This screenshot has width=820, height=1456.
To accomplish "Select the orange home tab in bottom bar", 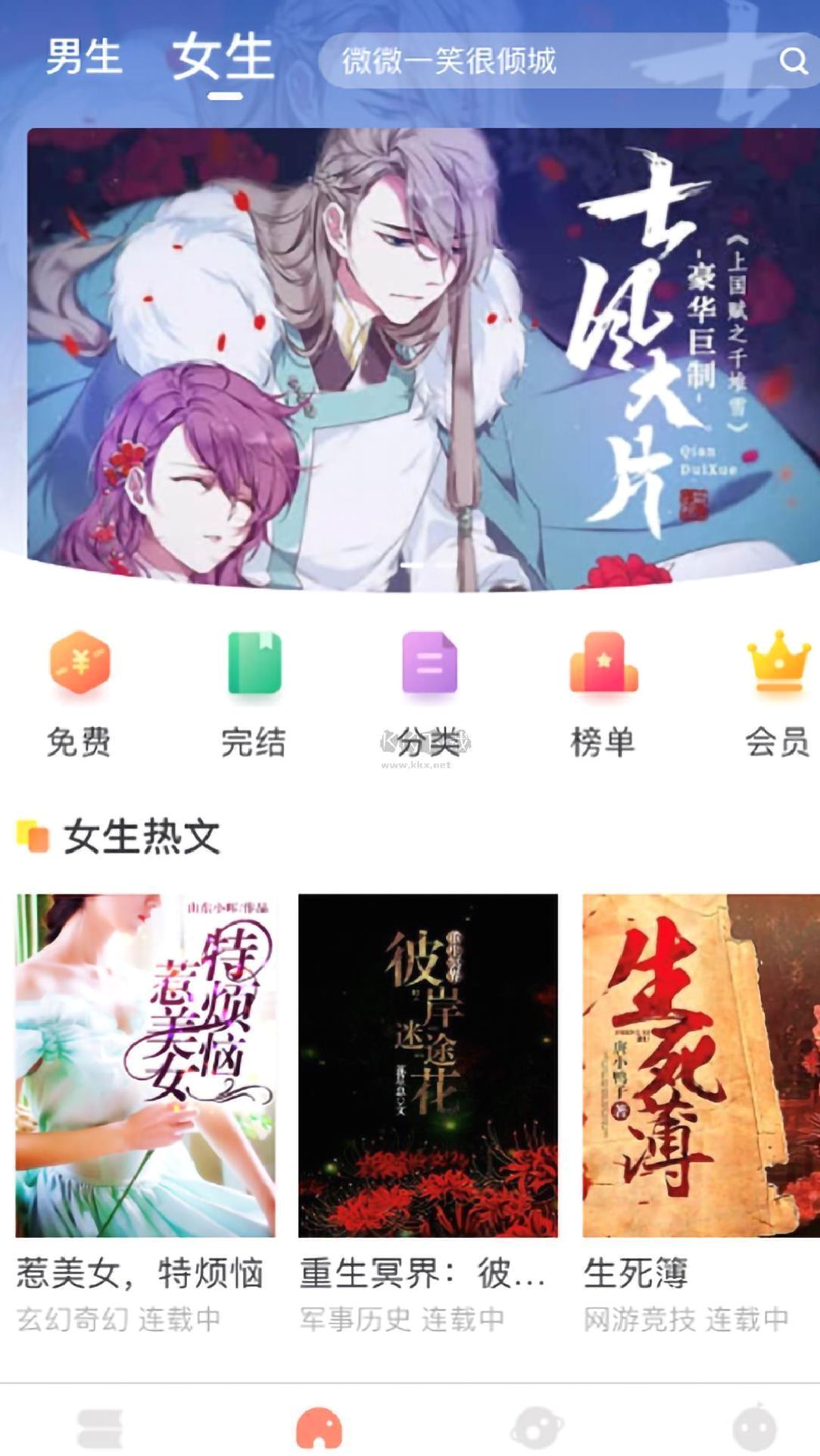I will coord(319,1427).
